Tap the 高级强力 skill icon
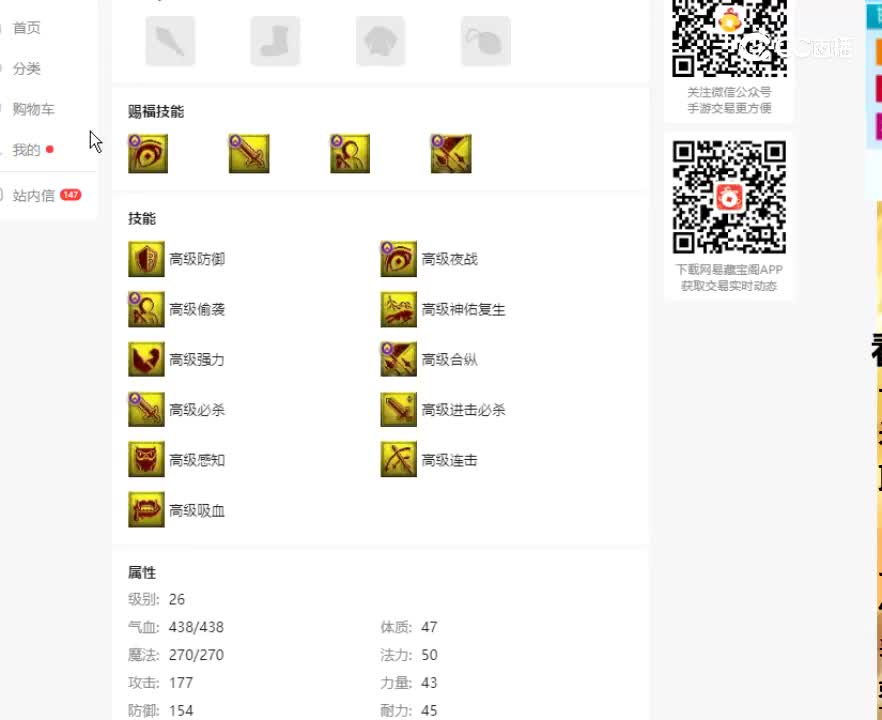Viewport: 882px width, 720px height. coord(146,359)
